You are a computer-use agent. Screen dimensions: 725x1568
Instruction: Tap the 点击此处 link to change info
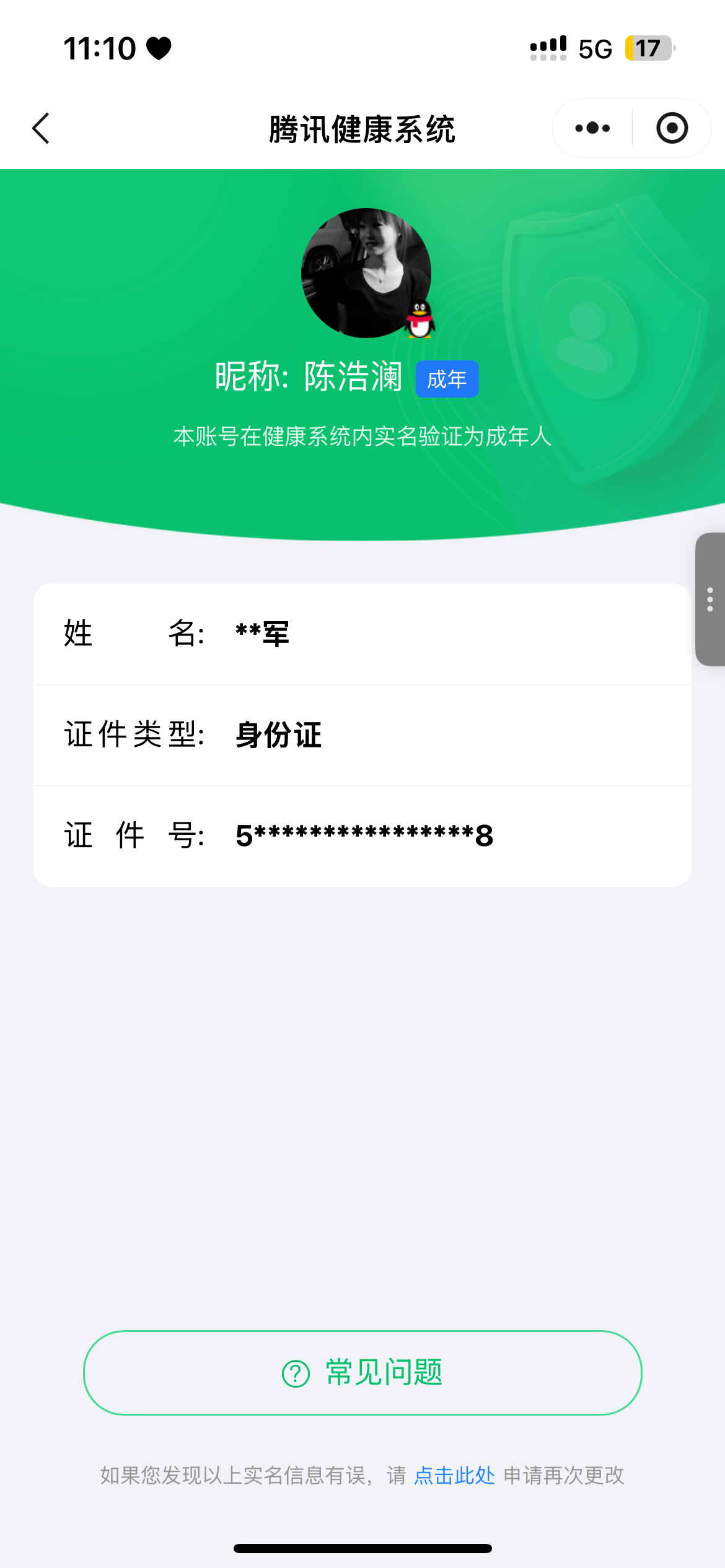[x=454, y=1476]
